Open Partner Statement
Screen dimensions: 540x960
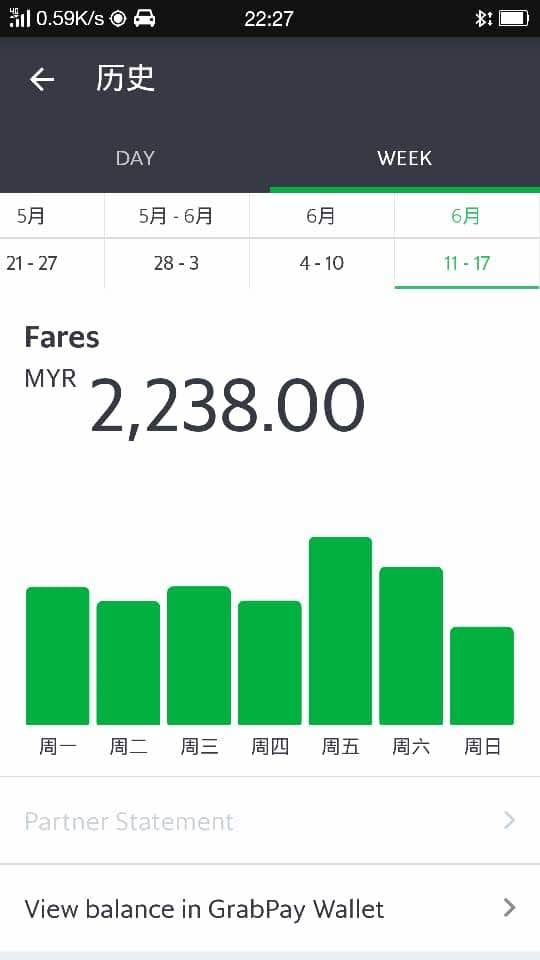(270, 820)
